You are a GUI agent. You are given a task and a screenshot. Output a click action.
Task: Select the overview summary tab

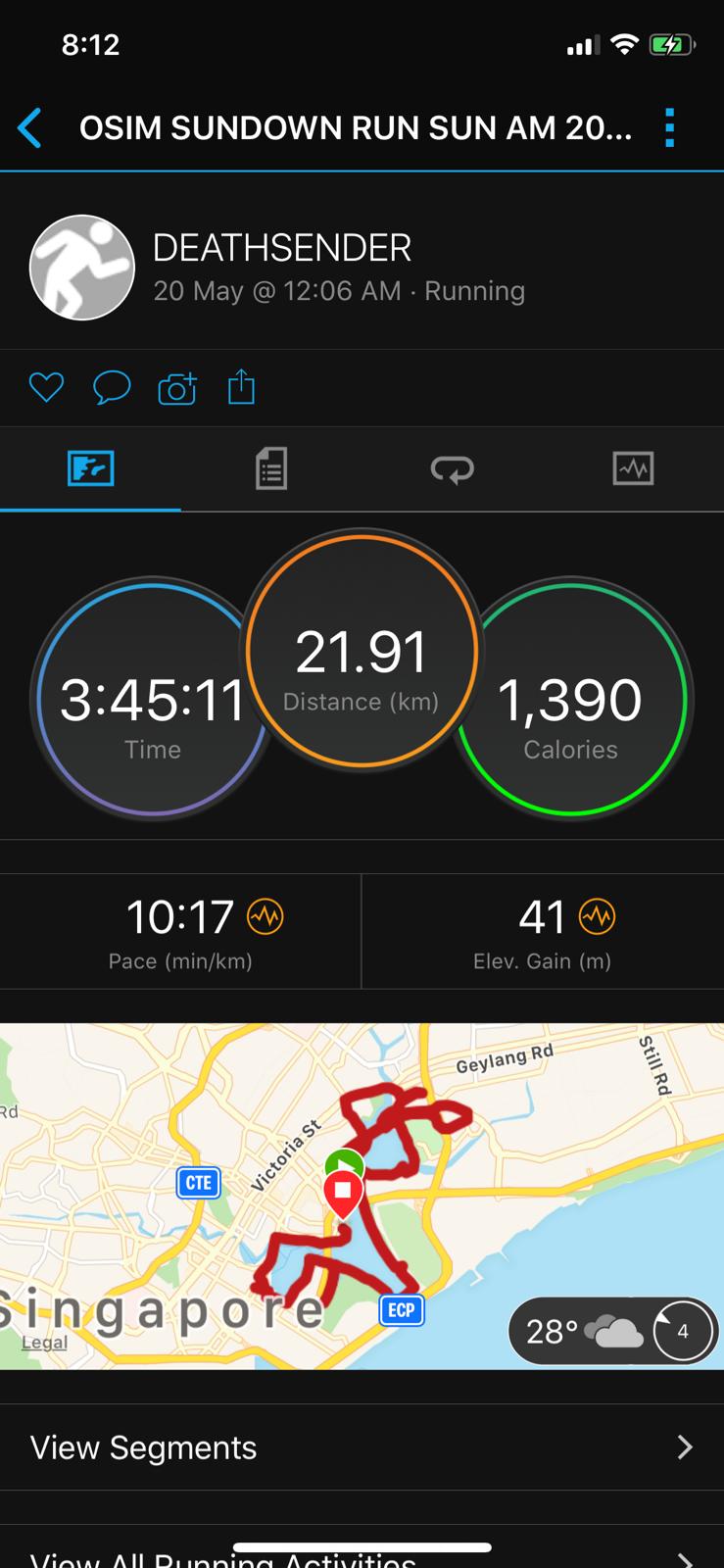tap(90, 468)
